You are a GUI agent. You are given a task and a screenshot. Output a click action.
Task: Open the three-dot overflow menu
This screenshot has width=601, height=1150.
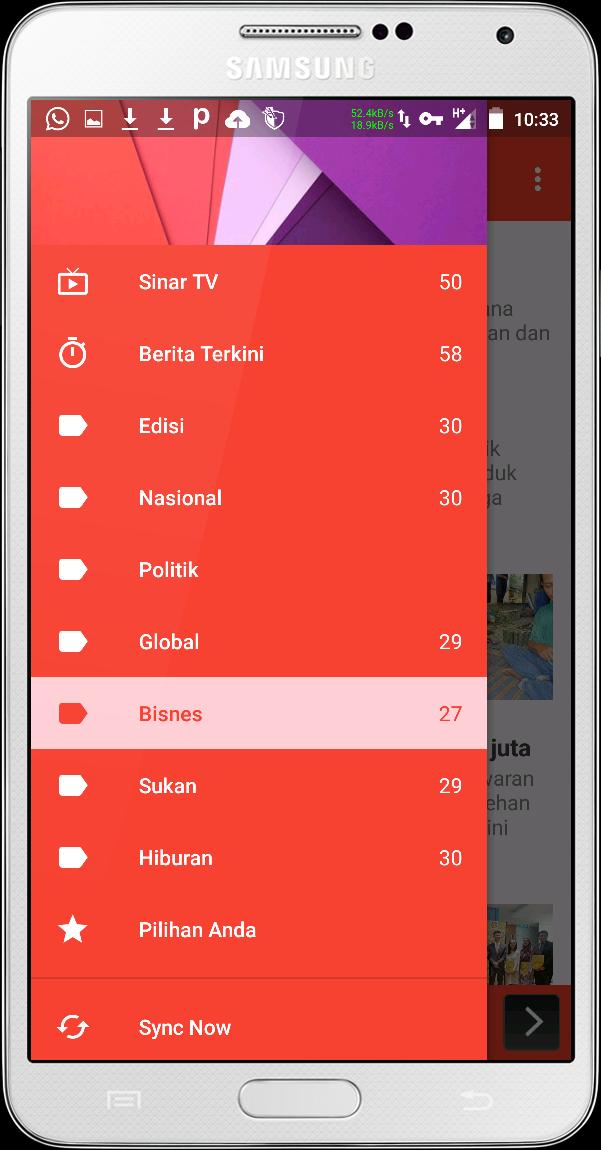[x=537, y=179]
